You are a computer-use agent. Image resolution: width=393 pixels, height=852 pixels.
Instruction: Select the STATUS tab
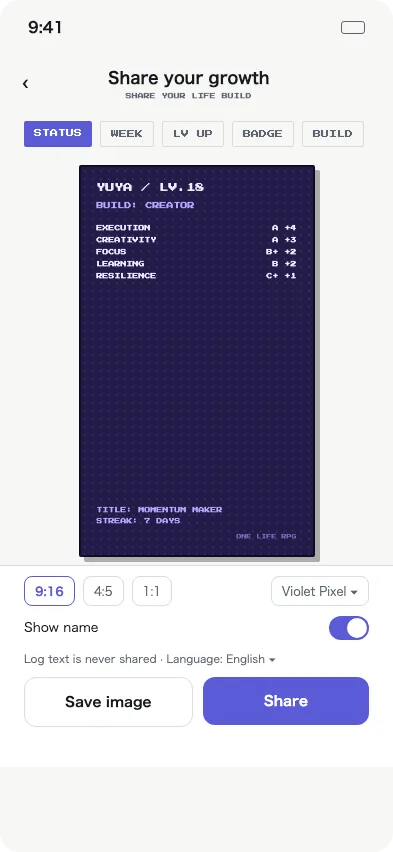(58, 134)
